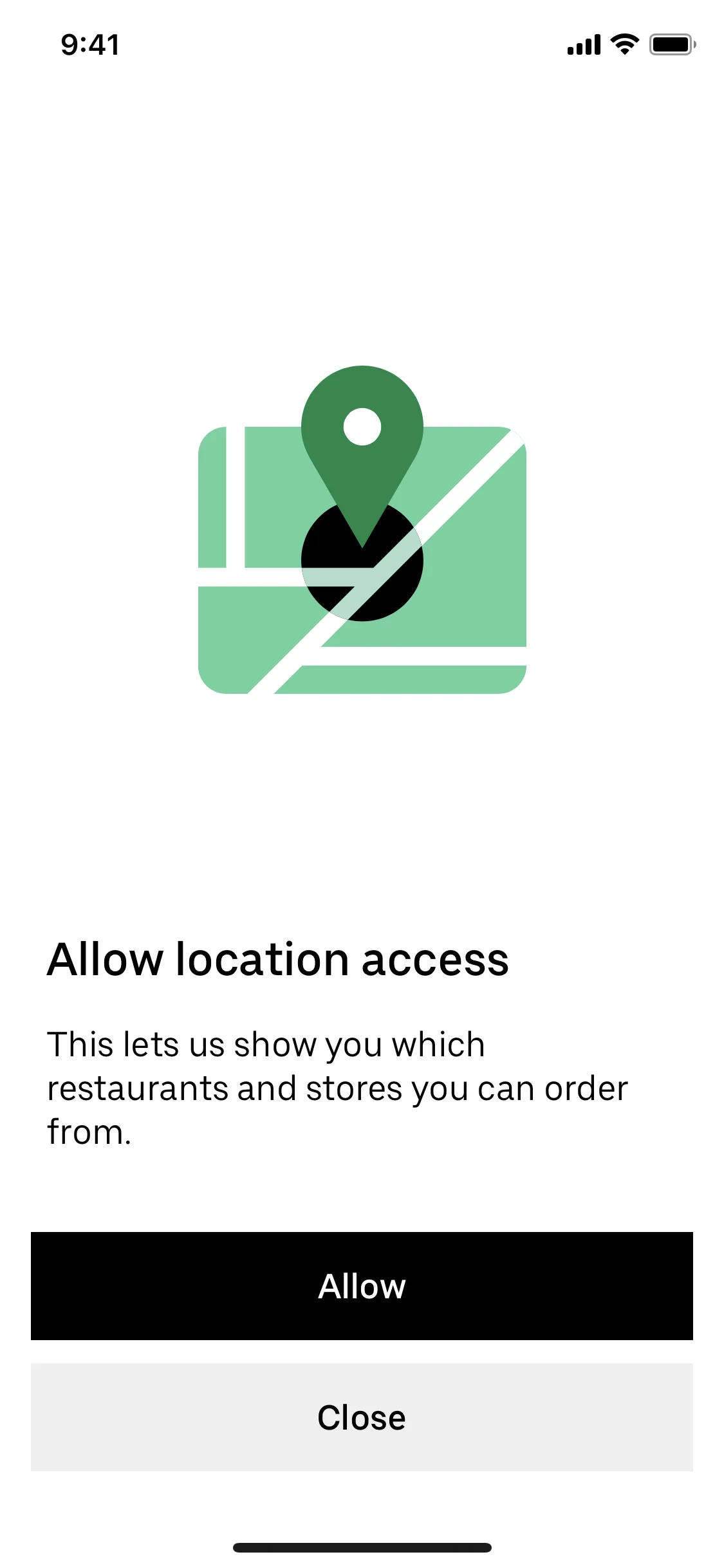Tap the restaurants and stores description text

pos(338,1088)
